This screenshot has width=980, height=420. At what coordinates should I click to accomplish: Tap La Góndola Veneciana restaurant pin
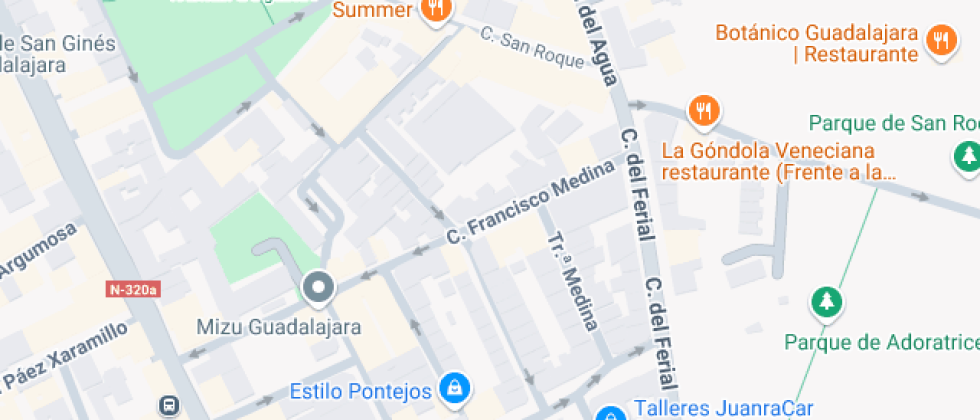(705, 110)
